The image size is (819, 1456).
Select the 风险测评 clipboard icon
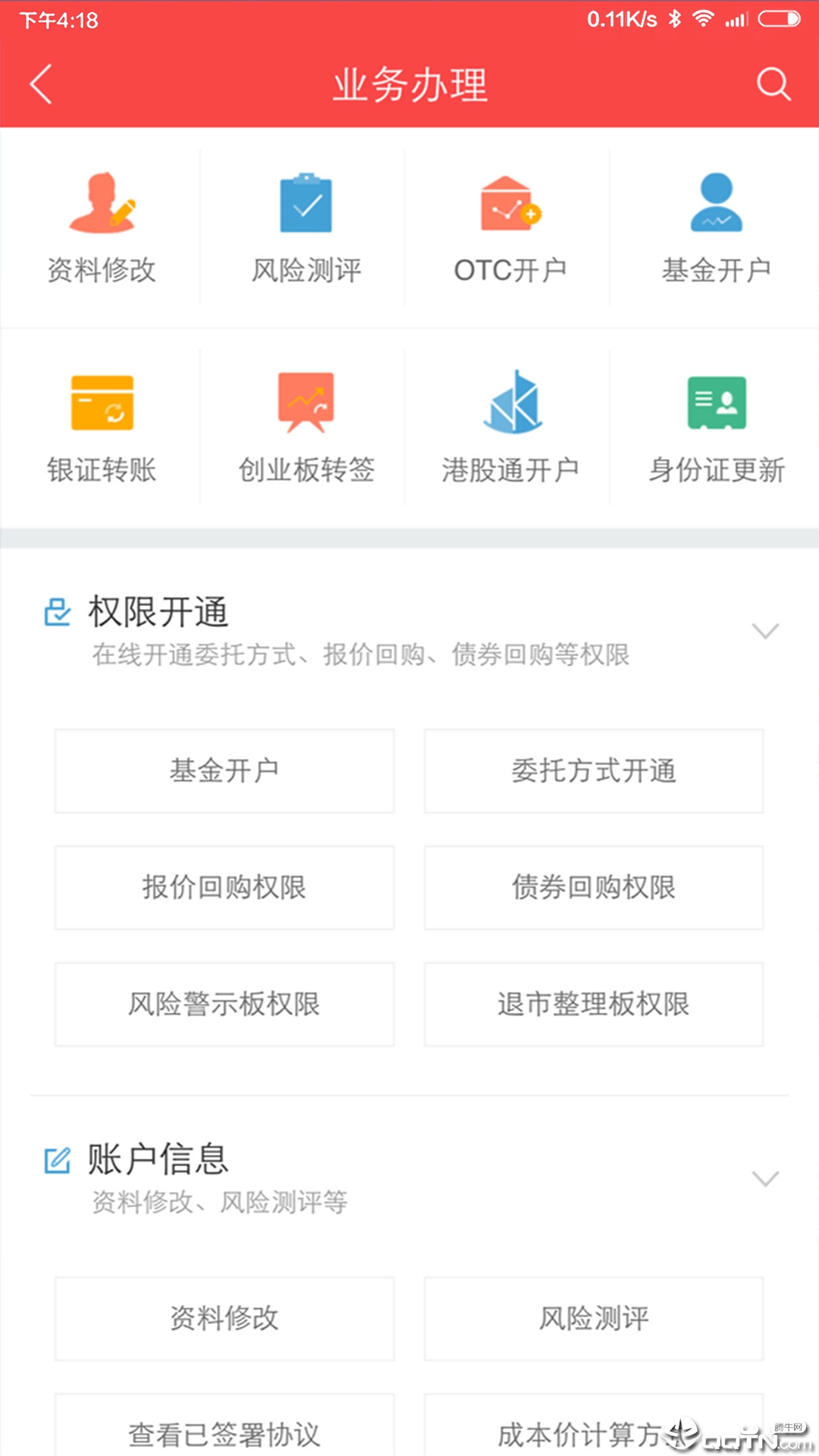coord(304,203)
